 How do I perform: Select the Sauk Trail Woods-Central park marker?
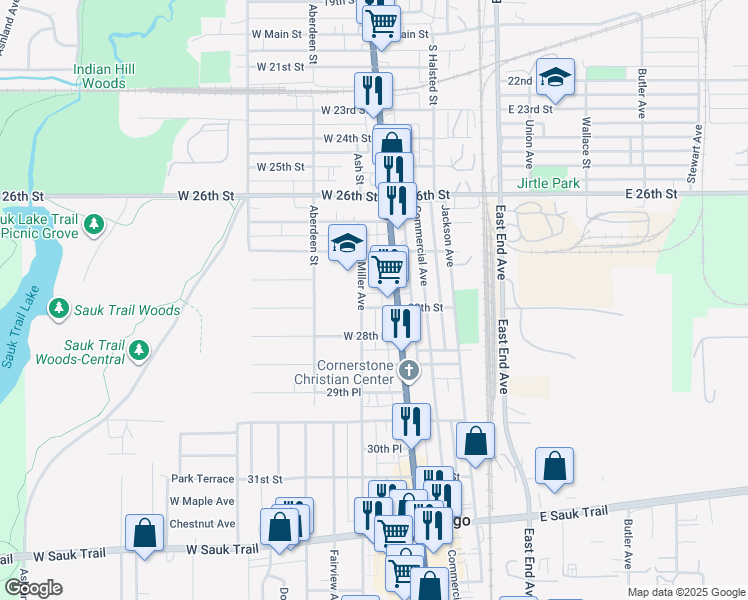[x=138, y=350]
